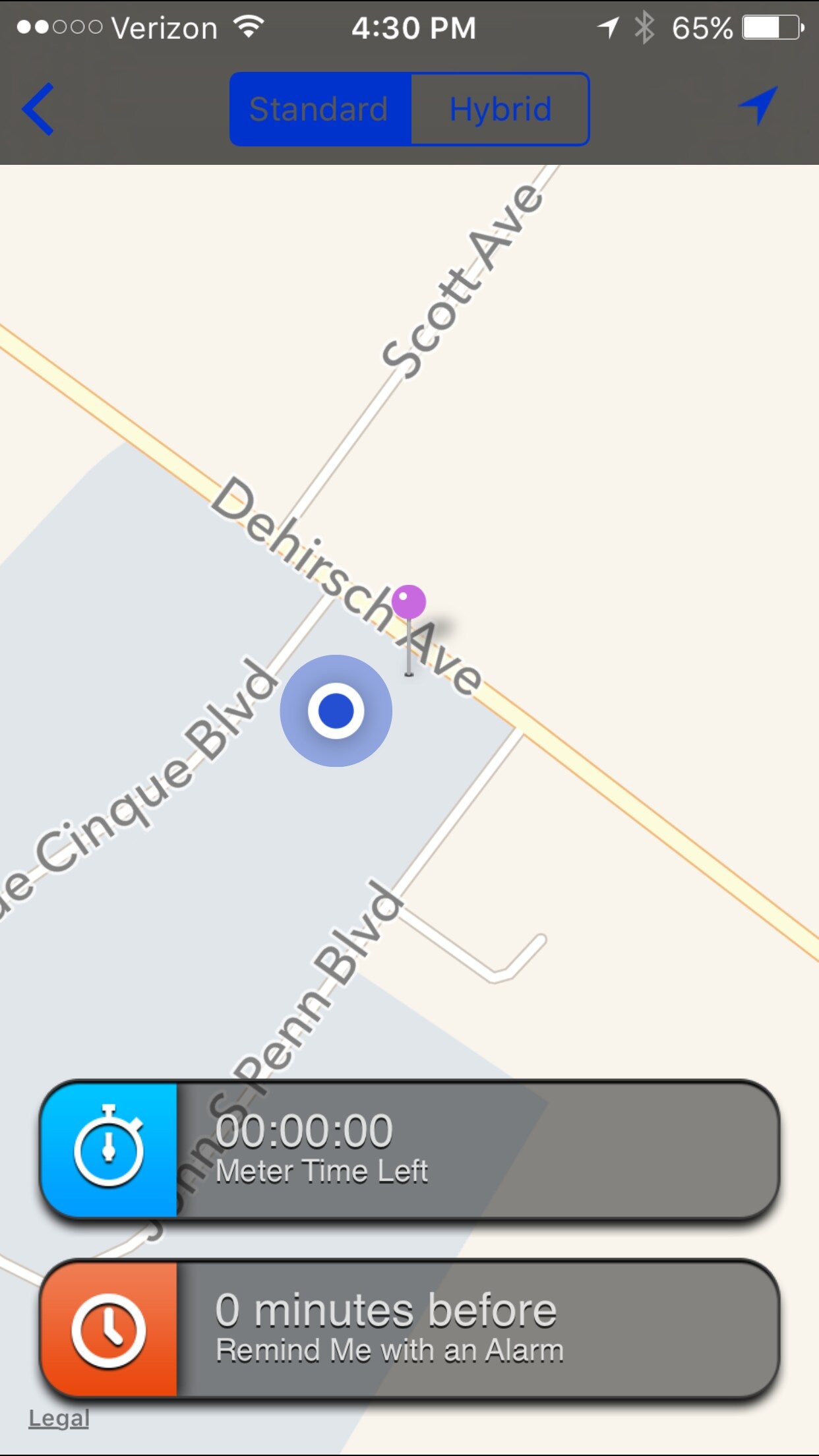
Task: Tap the blue current location dot on the map
Action: click(336, 712)
